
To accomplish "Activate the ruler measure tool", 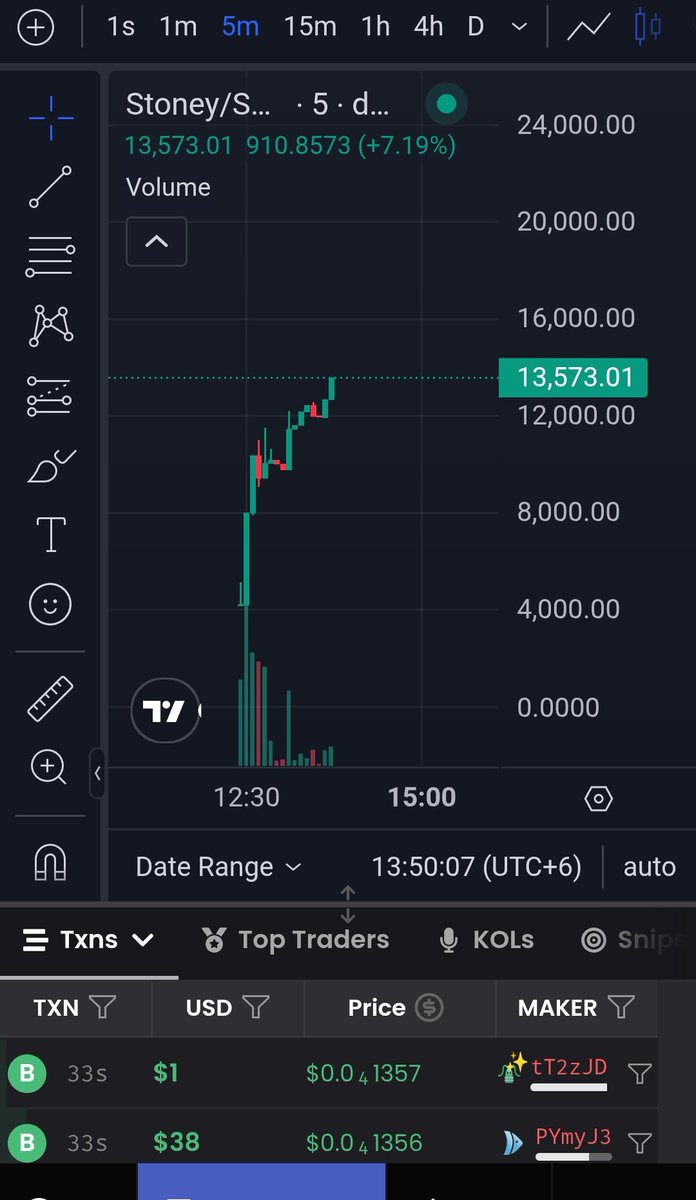I will [50, 698].
